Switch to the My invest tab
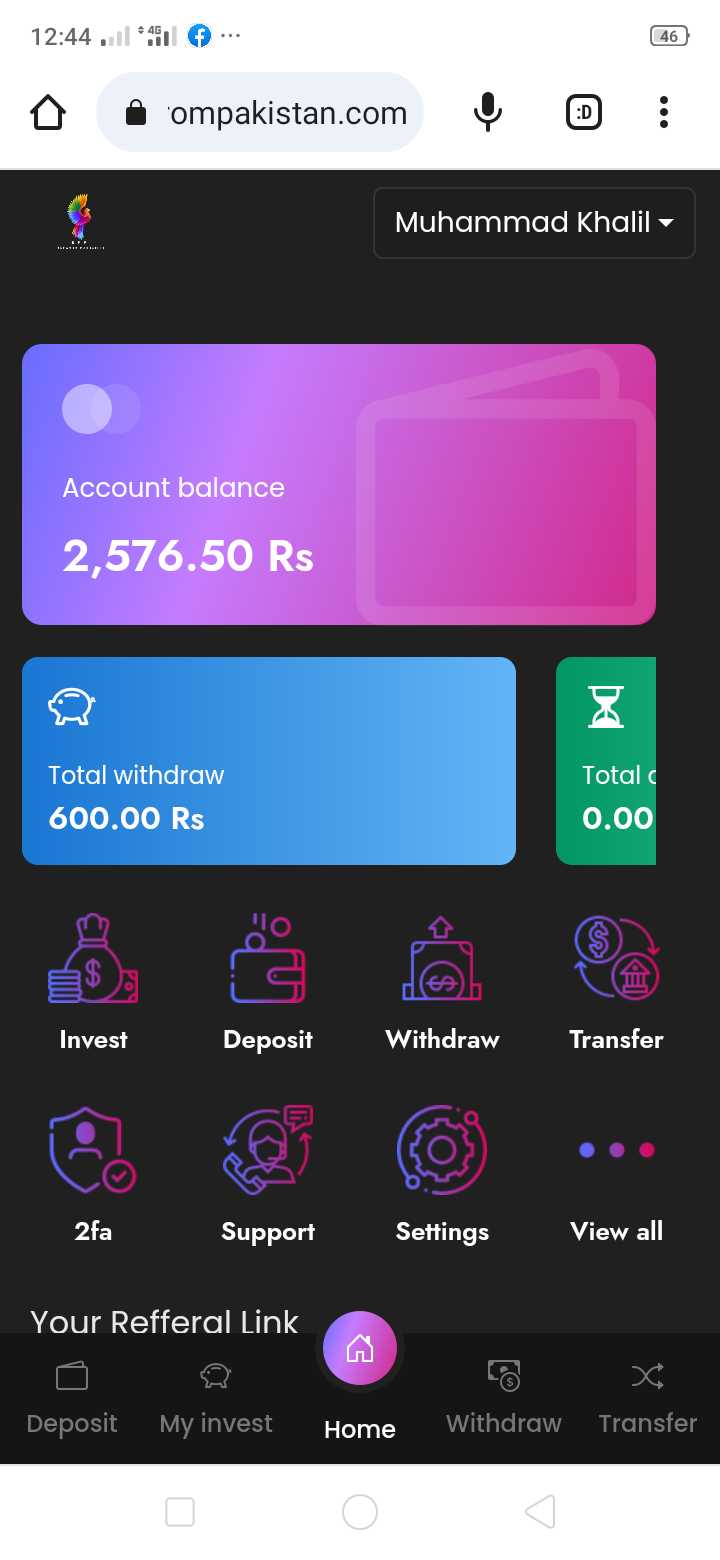Image resolution: width=720 pixels, height=1560 pixels. tap(216, 1399)
